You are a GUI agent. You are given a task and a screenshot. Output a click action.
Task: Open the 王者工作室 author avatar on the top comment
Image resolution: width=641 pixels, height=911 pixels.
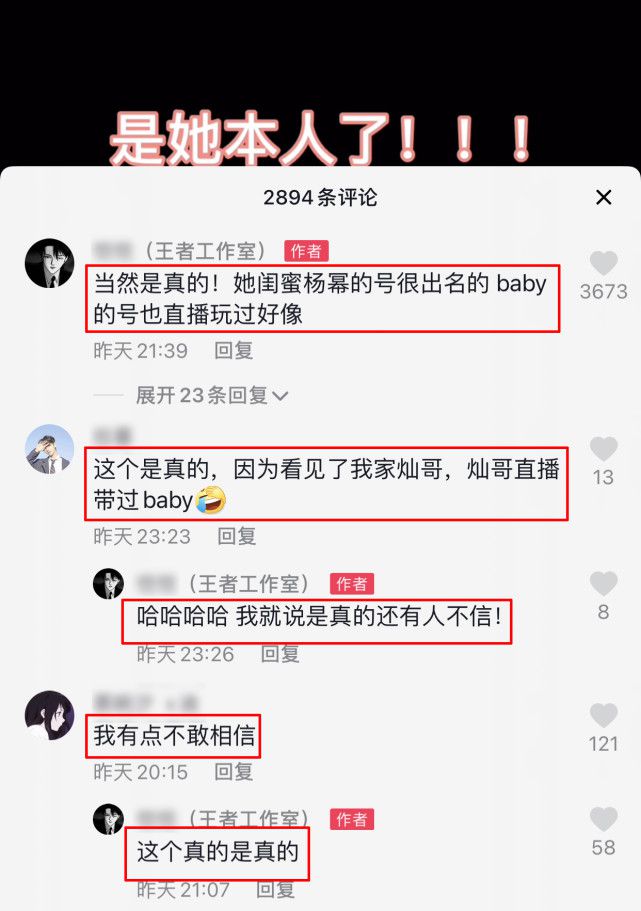(49, 264)
